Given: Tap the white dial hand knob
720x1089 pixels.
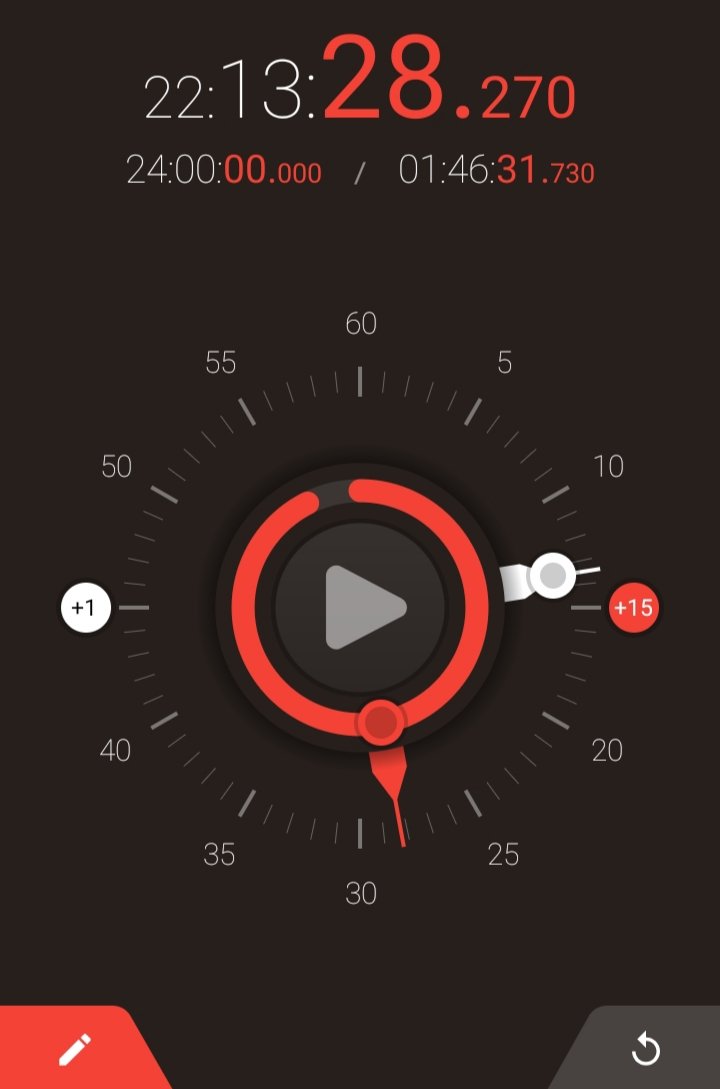Looking at the screenshot, I should tap(552, 576).
